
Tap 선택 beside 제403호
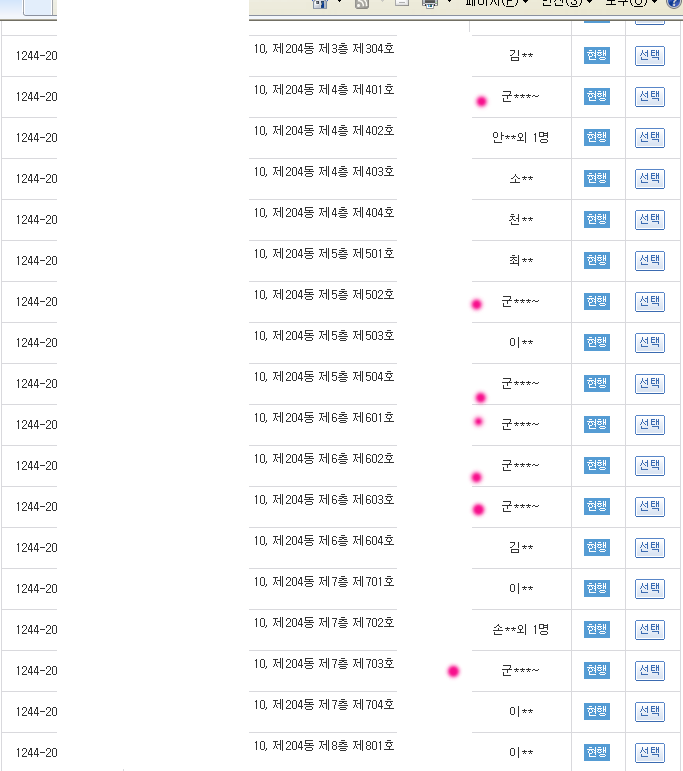click(650, 178)
